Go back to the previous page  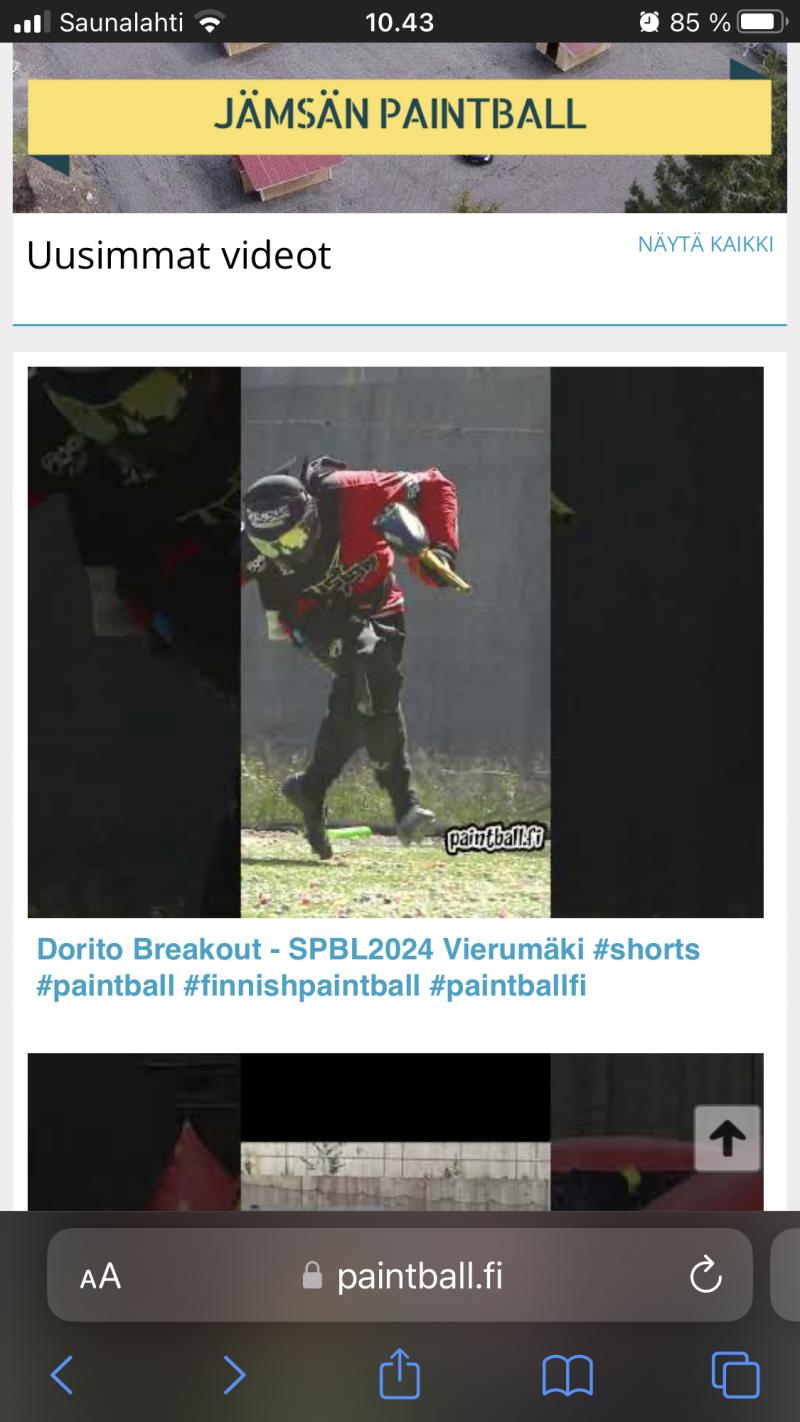coord(62,1375)
